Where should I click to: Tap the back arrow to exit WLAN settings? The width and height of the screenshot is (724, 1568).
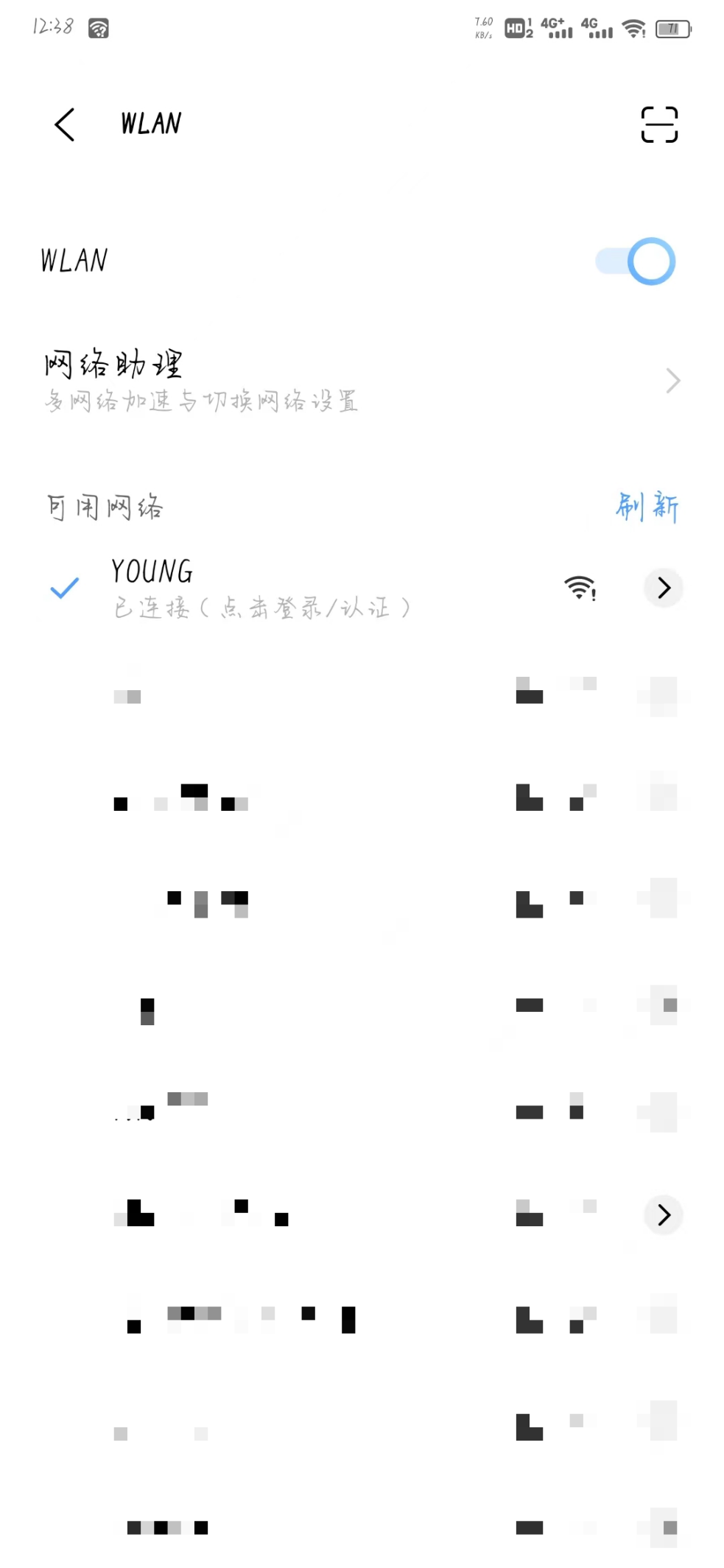coord(63,124)
